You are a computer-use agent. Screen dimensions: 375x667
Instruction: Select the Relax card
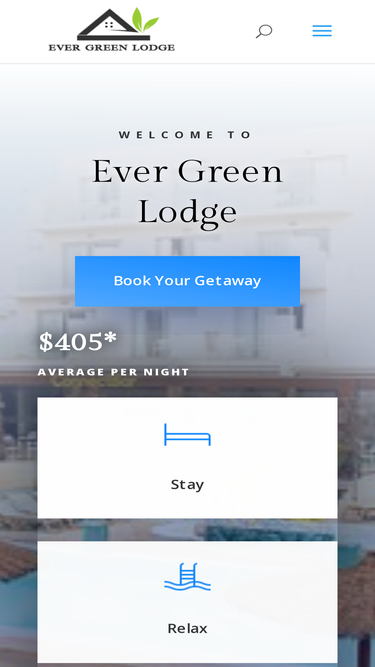coord(188,601)
